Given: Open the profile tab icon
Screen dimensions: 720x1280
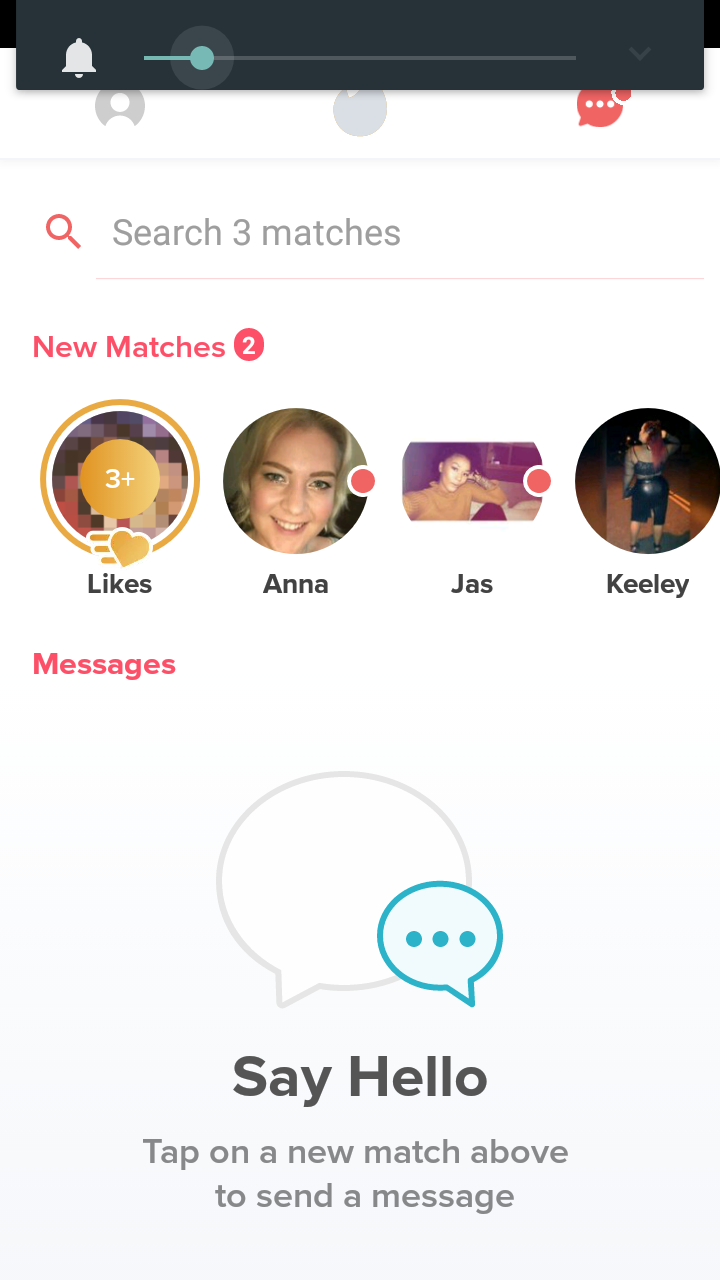Looking at the screenshot, I should click(120, 106).
